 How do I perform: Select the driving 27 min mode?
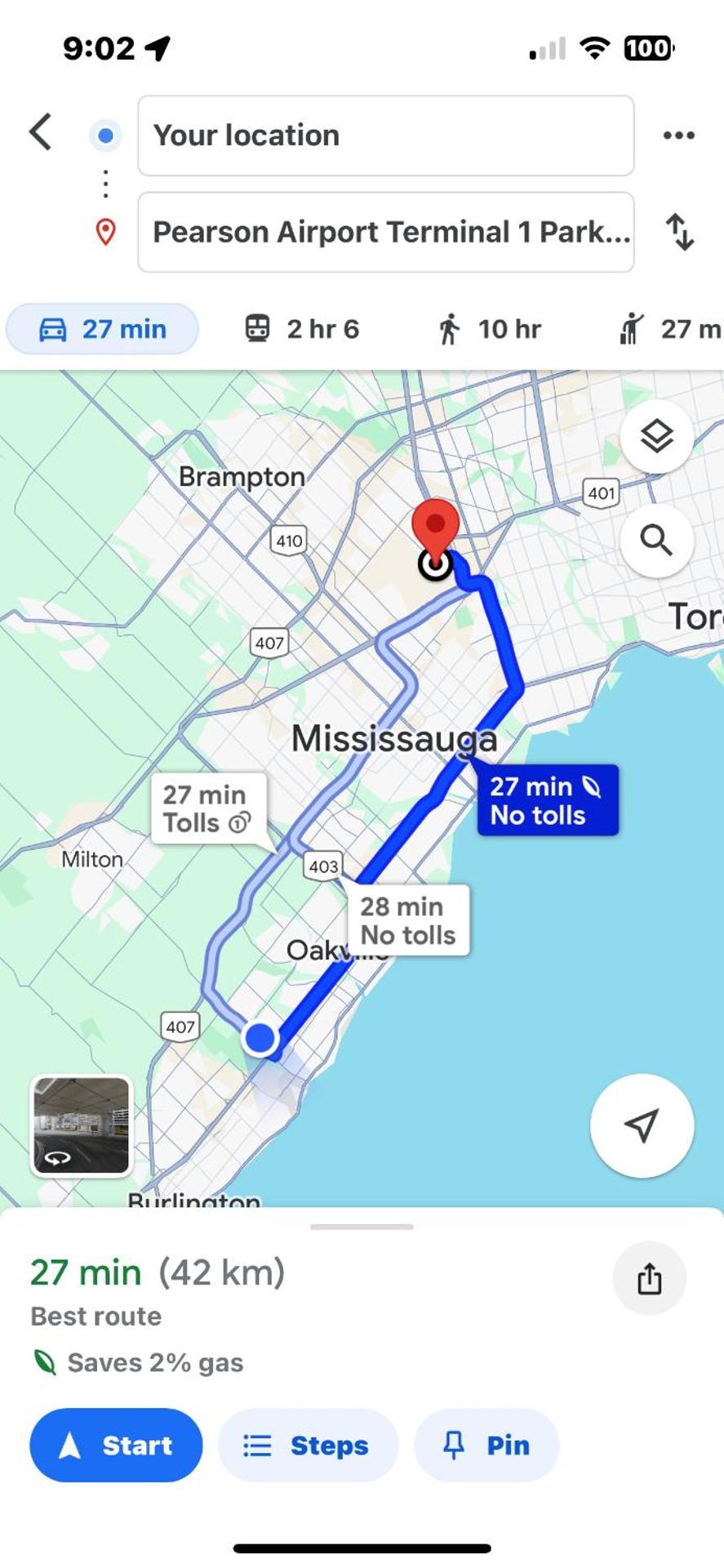[103, 329]
